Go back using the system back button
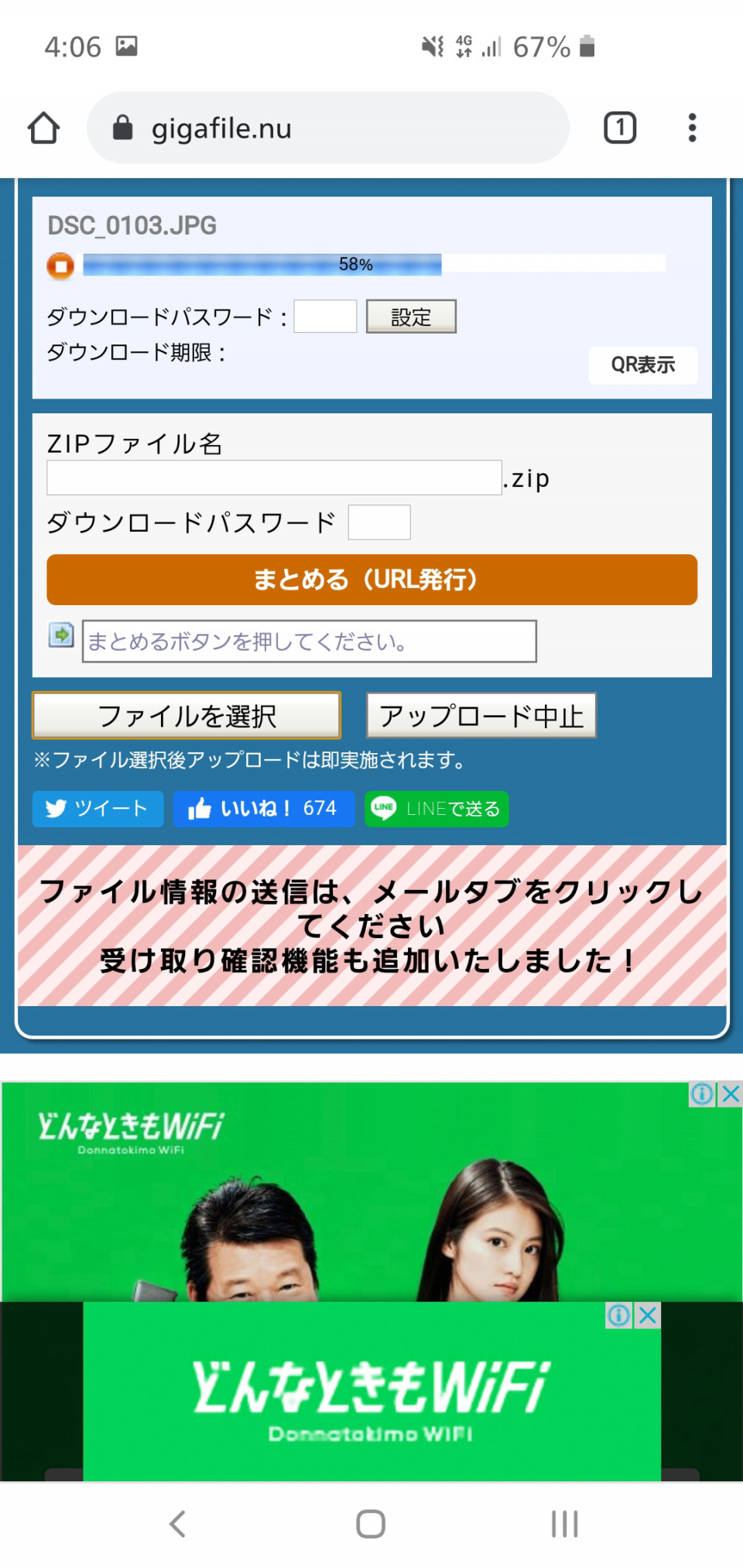 click(178, 1524)
